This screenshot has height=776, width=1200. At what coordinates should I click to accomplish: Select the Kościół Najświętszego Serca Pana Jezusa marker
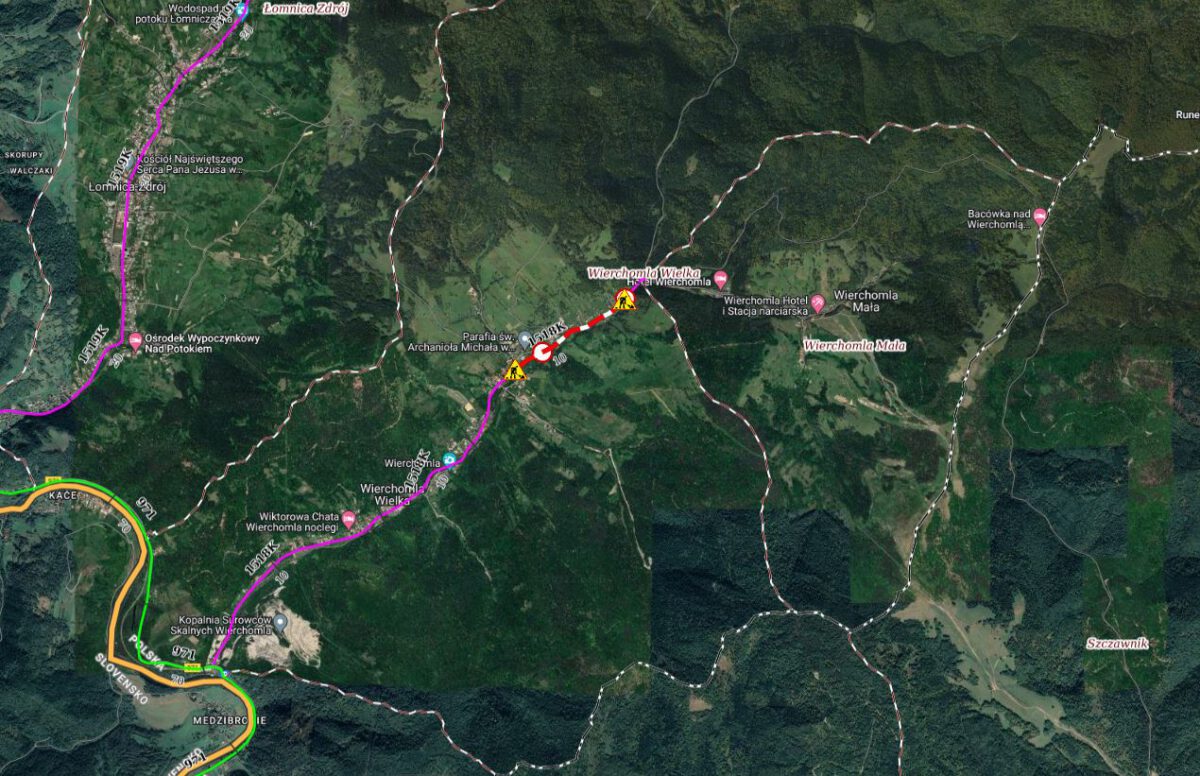pos(129,160)
